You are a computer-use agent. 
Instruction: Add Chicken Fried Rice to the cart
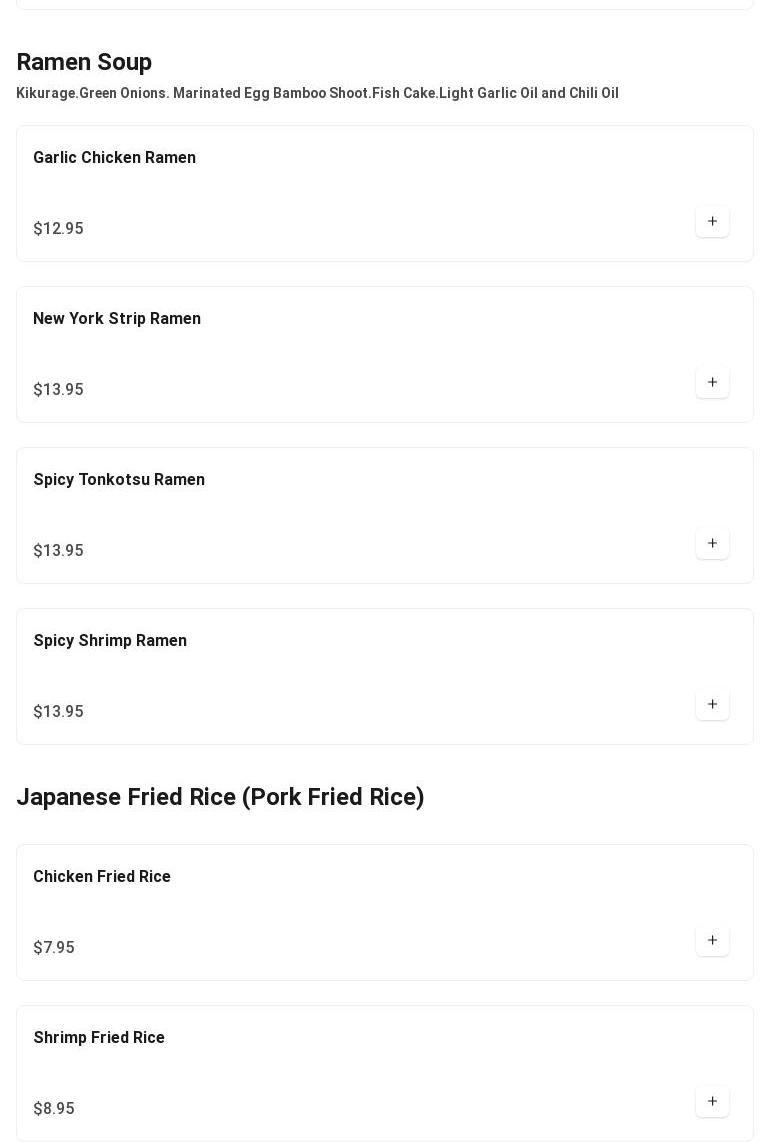coord(712,941)
